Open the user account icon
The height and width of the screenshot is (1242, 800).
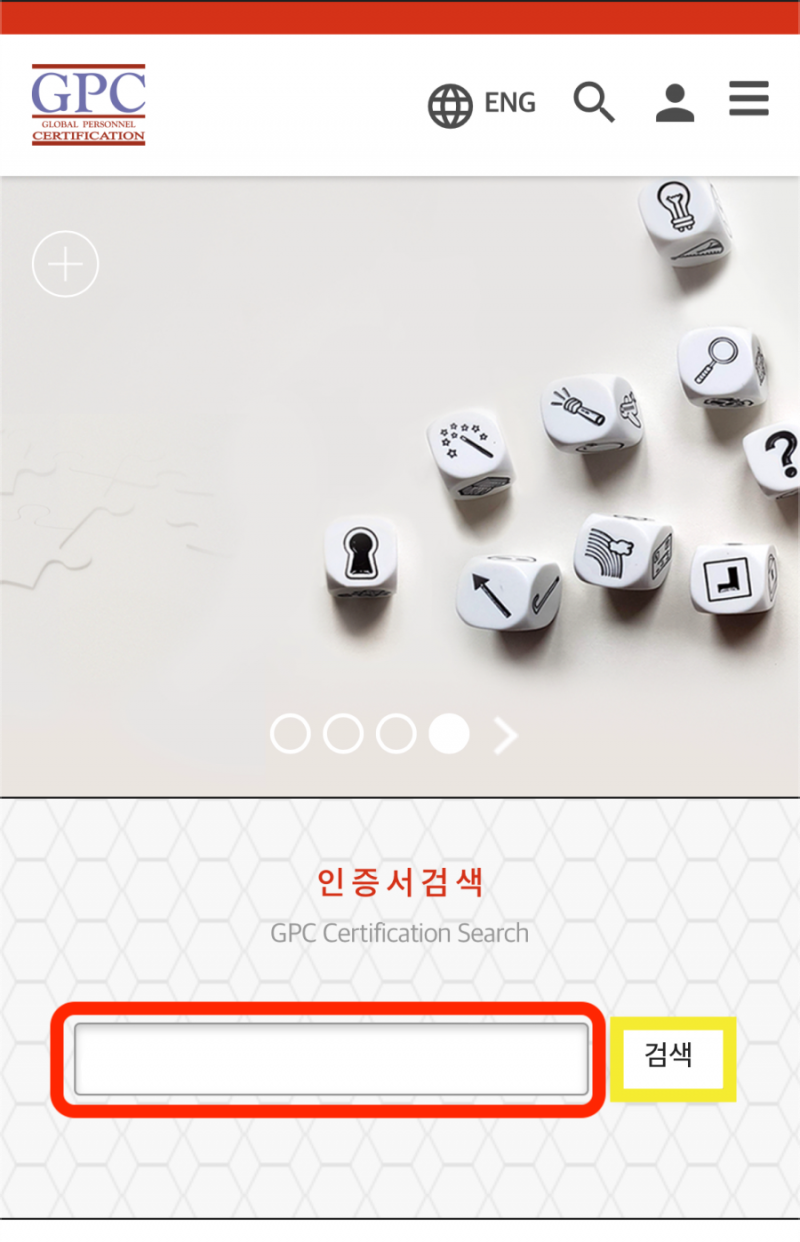pyautogui.click(x=675, y=103)
